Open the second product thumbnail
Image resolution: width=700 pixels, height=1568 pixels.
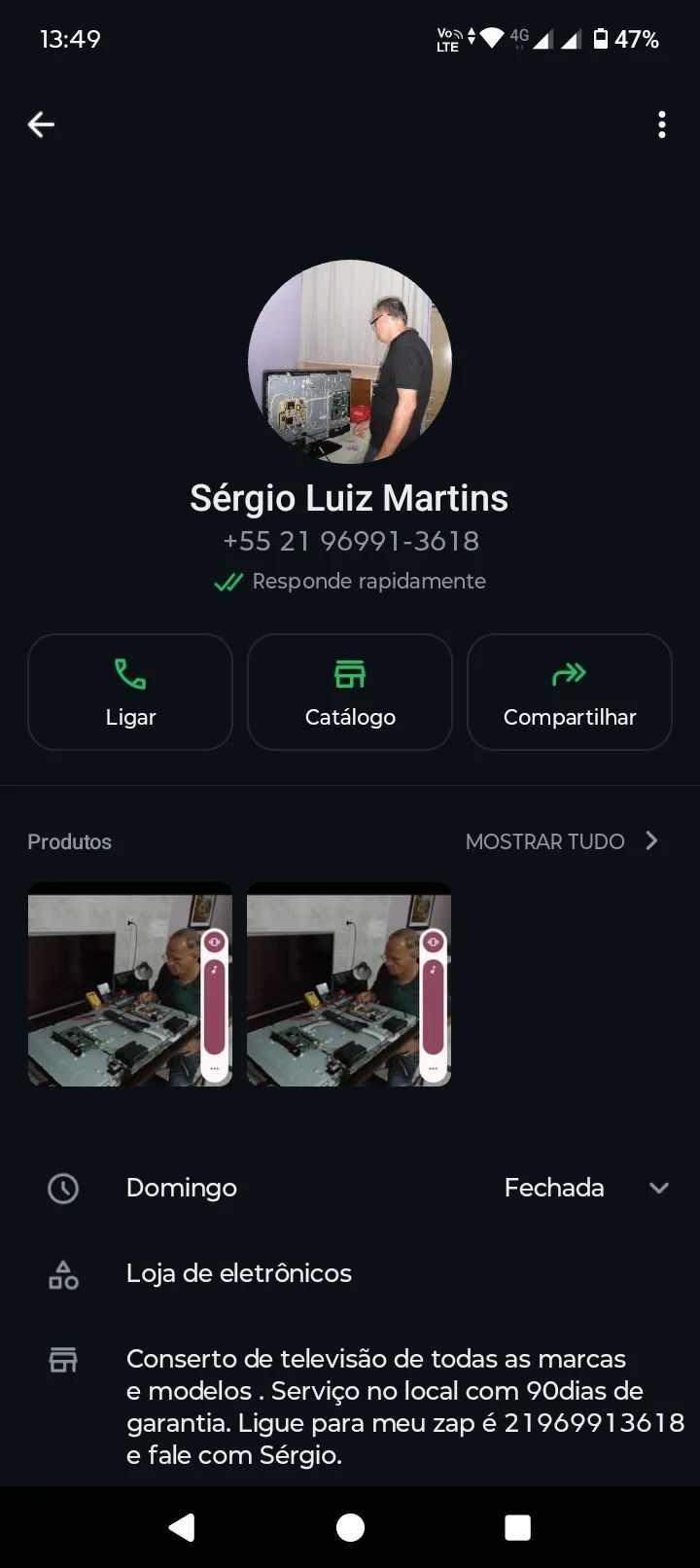click(x=349, y=984)
